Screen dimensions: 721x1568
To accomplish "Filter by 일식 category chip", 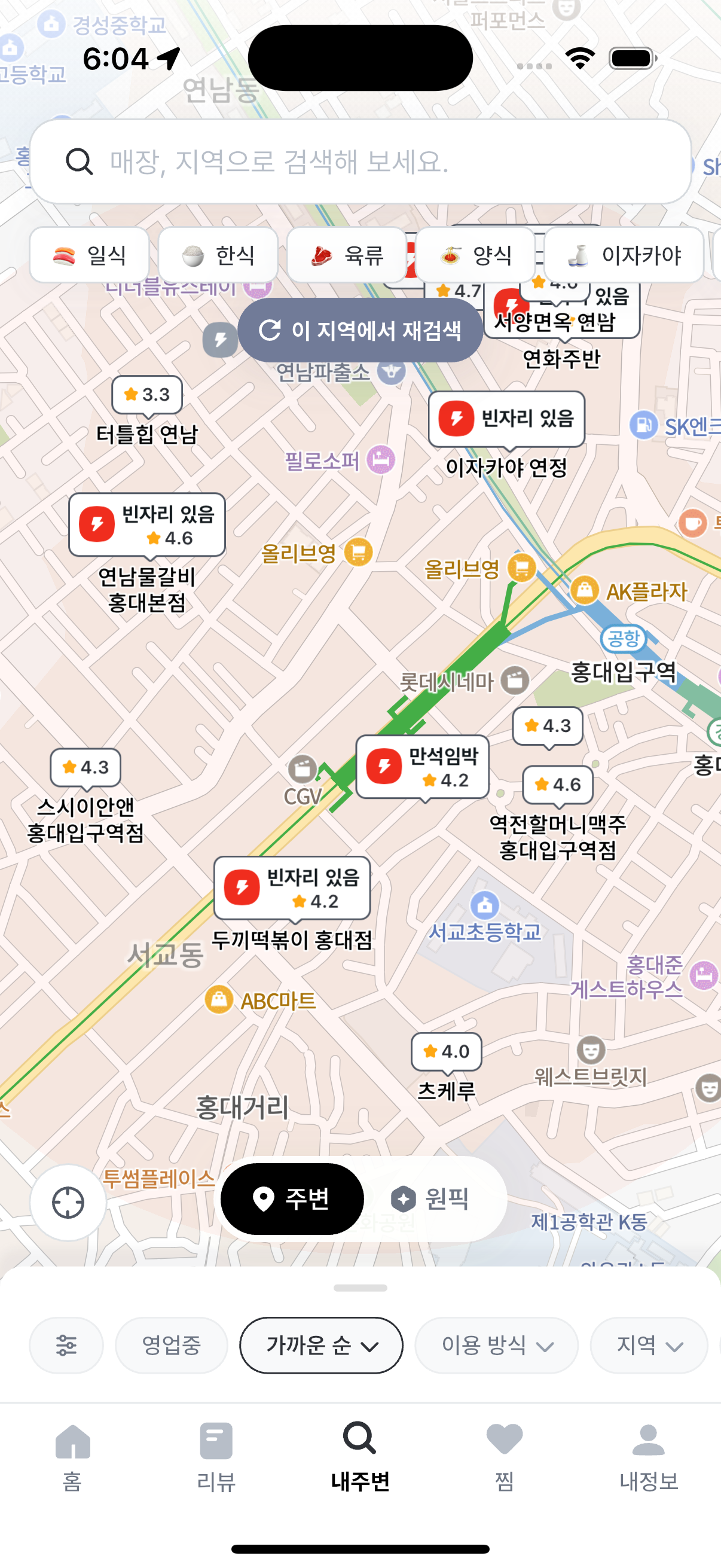I will pos(90,255).
